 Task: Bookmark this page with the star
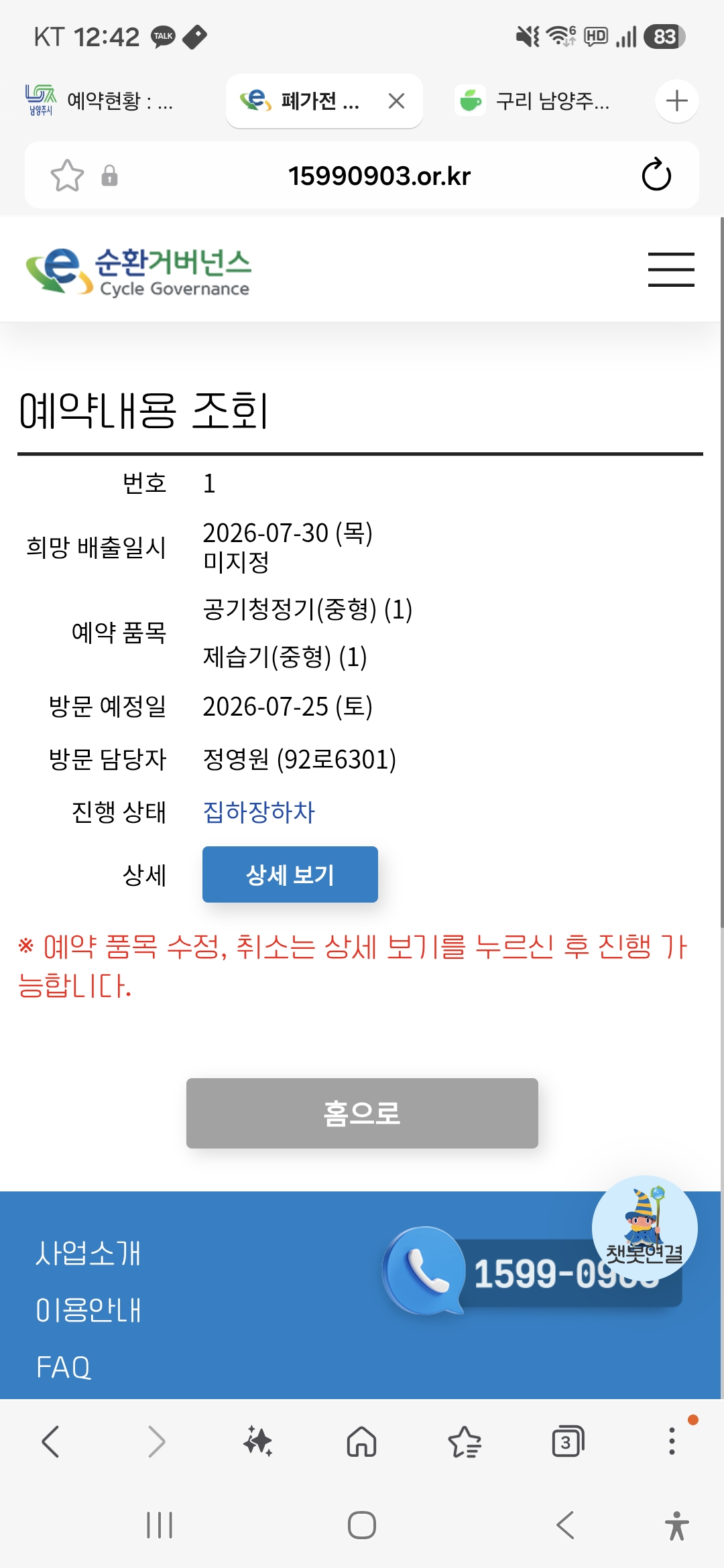point(67,176)
